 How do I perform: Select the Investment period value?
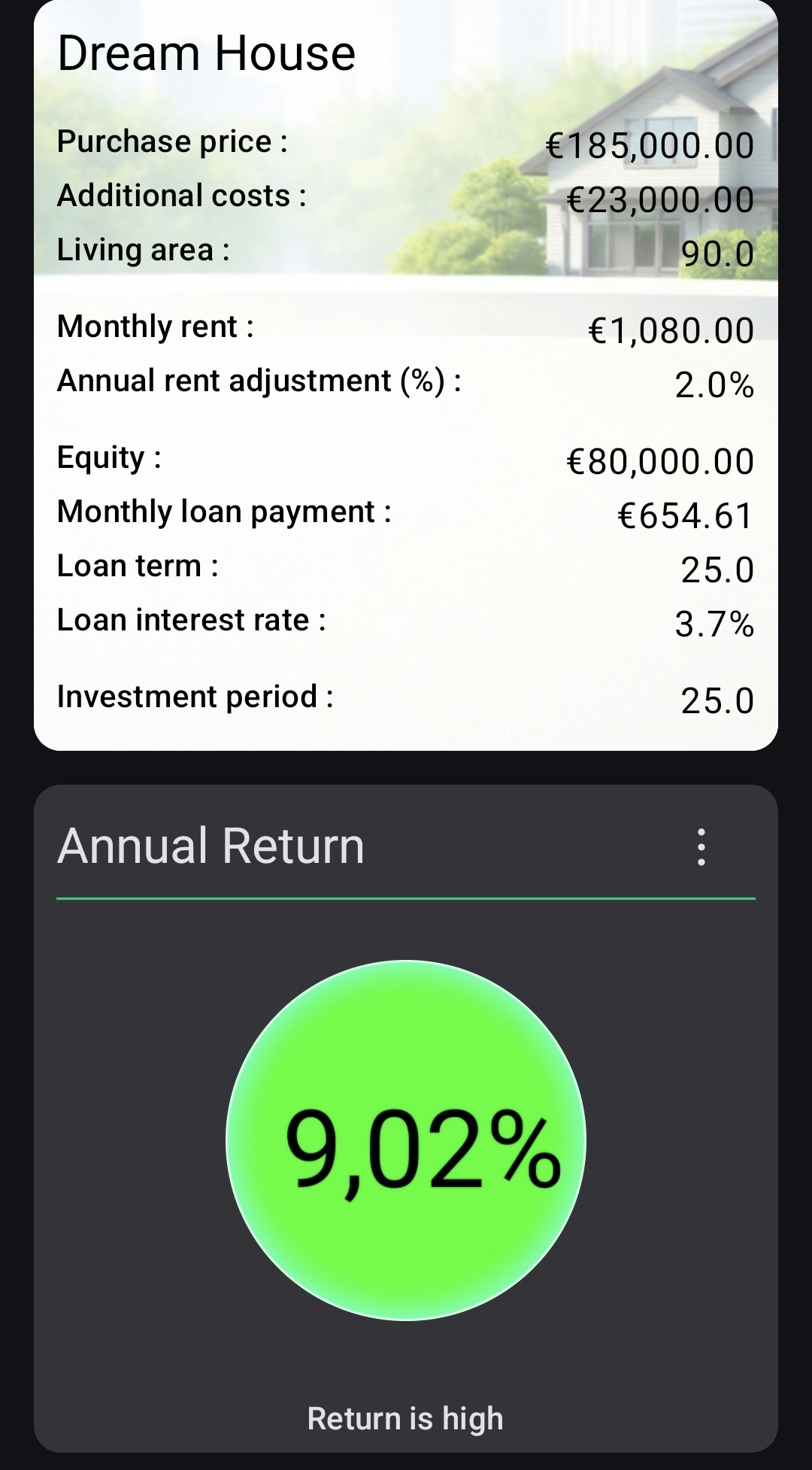pyautogui.click(x=720, y=698)
